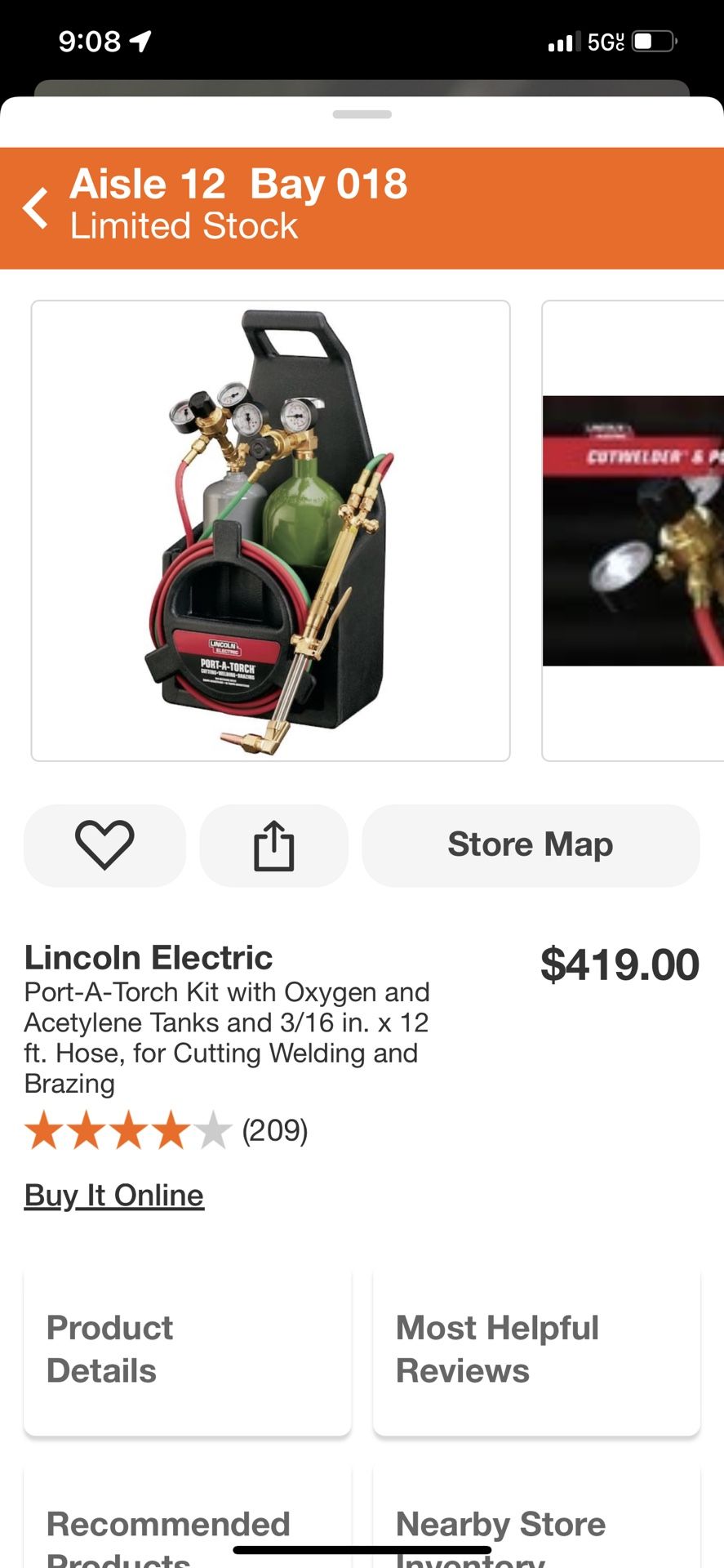Viewport: 724px width, 1568px height.
Task: Enlarge the main Port-A-Torch product image
Action: click(270, 531)
